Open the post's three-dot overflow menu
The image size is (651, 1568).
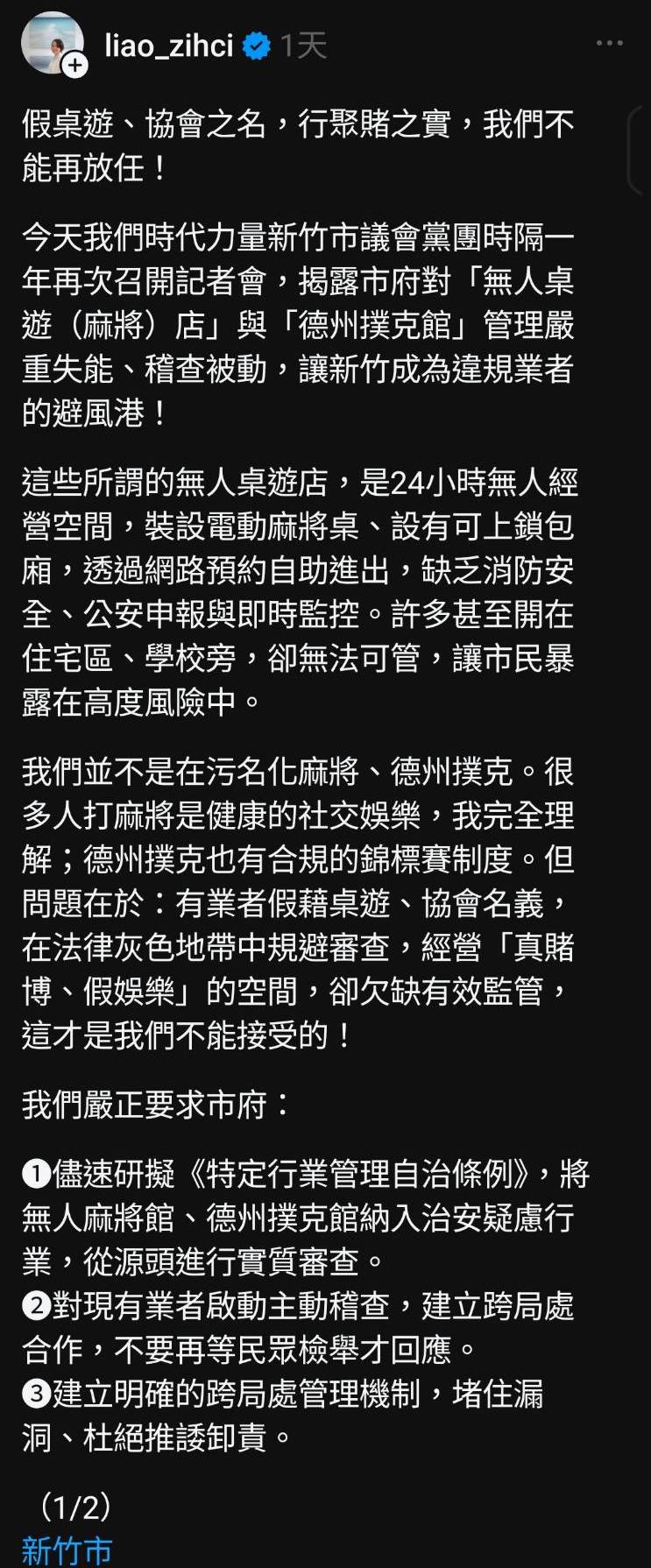(x=610, y=43)
